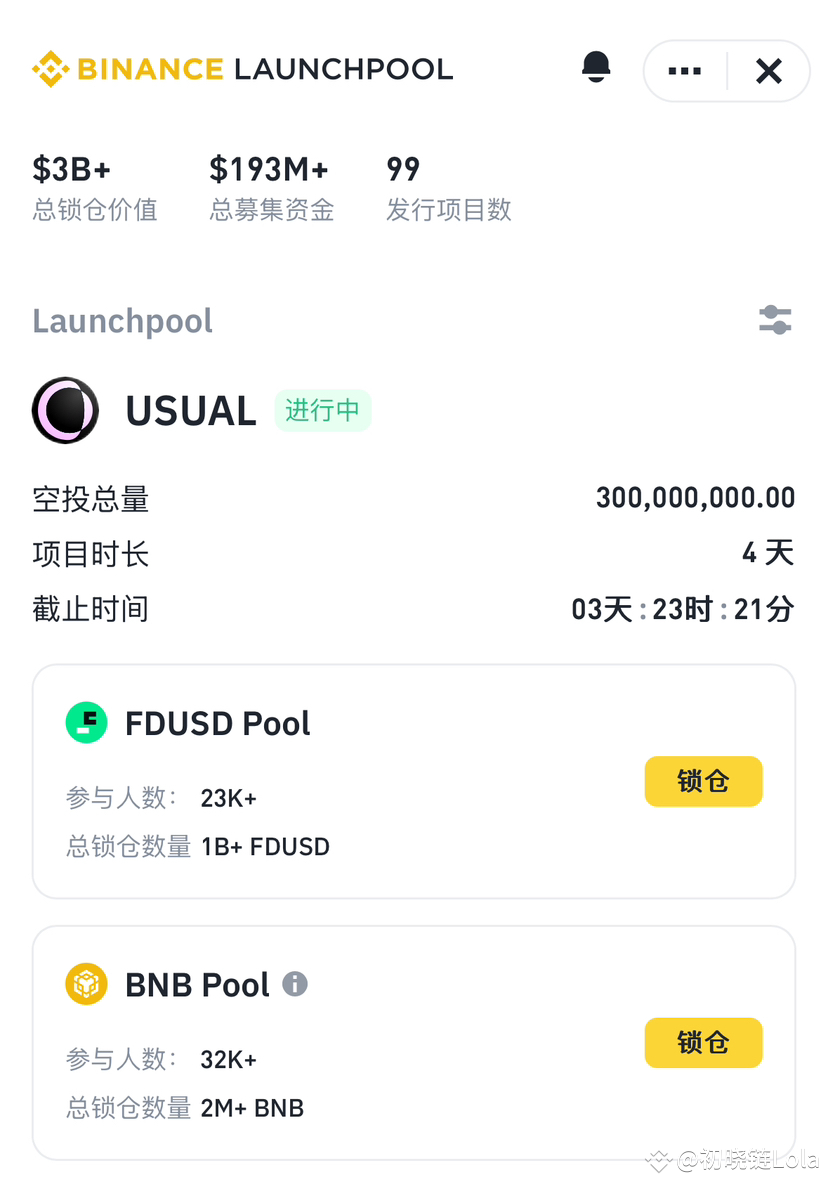Tap the more options ellipsis icon
This screenshot has height=1182, width=828.
coord(684,71)
